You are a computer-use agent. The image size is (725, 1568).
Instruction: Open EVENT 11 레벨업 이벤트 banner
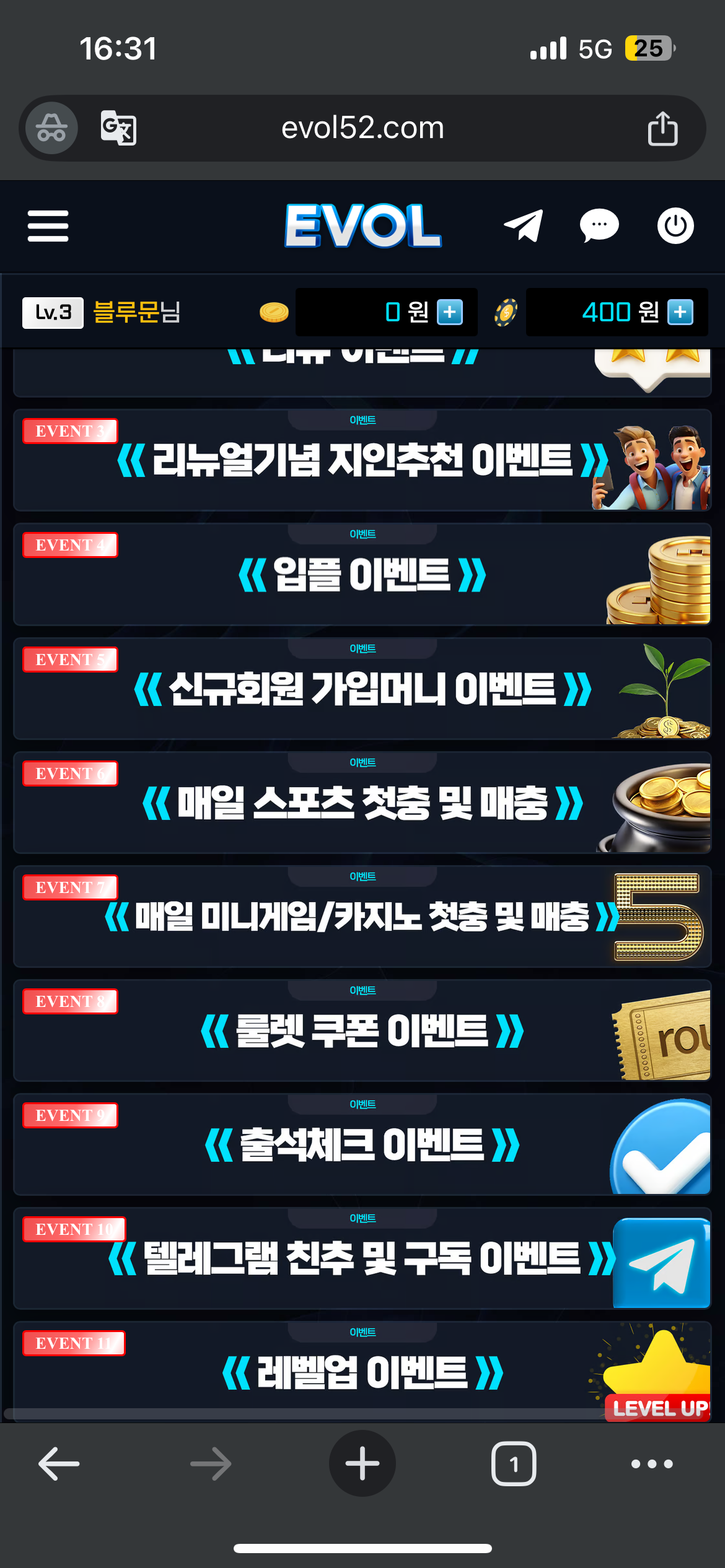pyautogui.click(x=362, y=1372)
